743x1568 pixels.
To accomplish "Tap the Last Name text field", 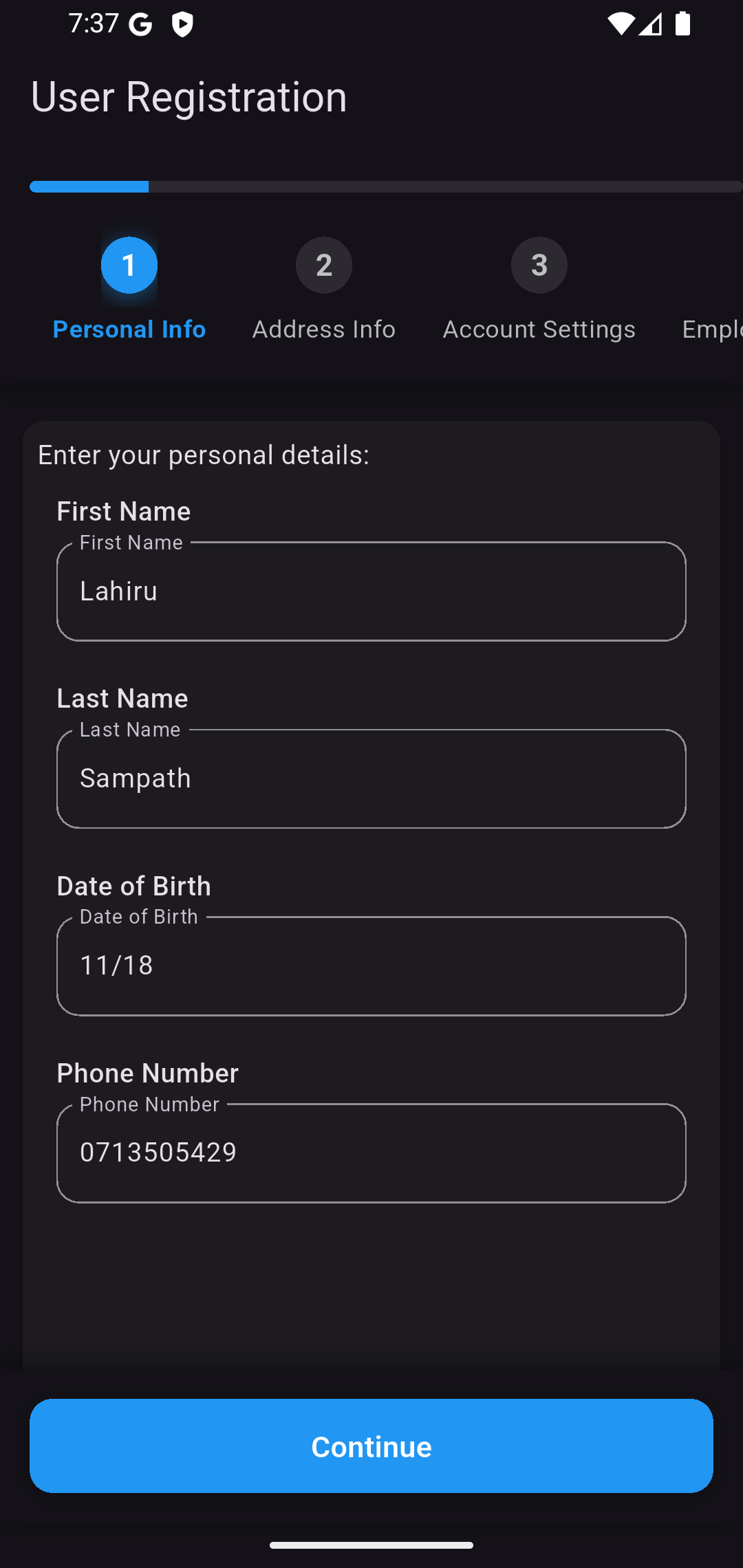I will [x=371, y=778].
